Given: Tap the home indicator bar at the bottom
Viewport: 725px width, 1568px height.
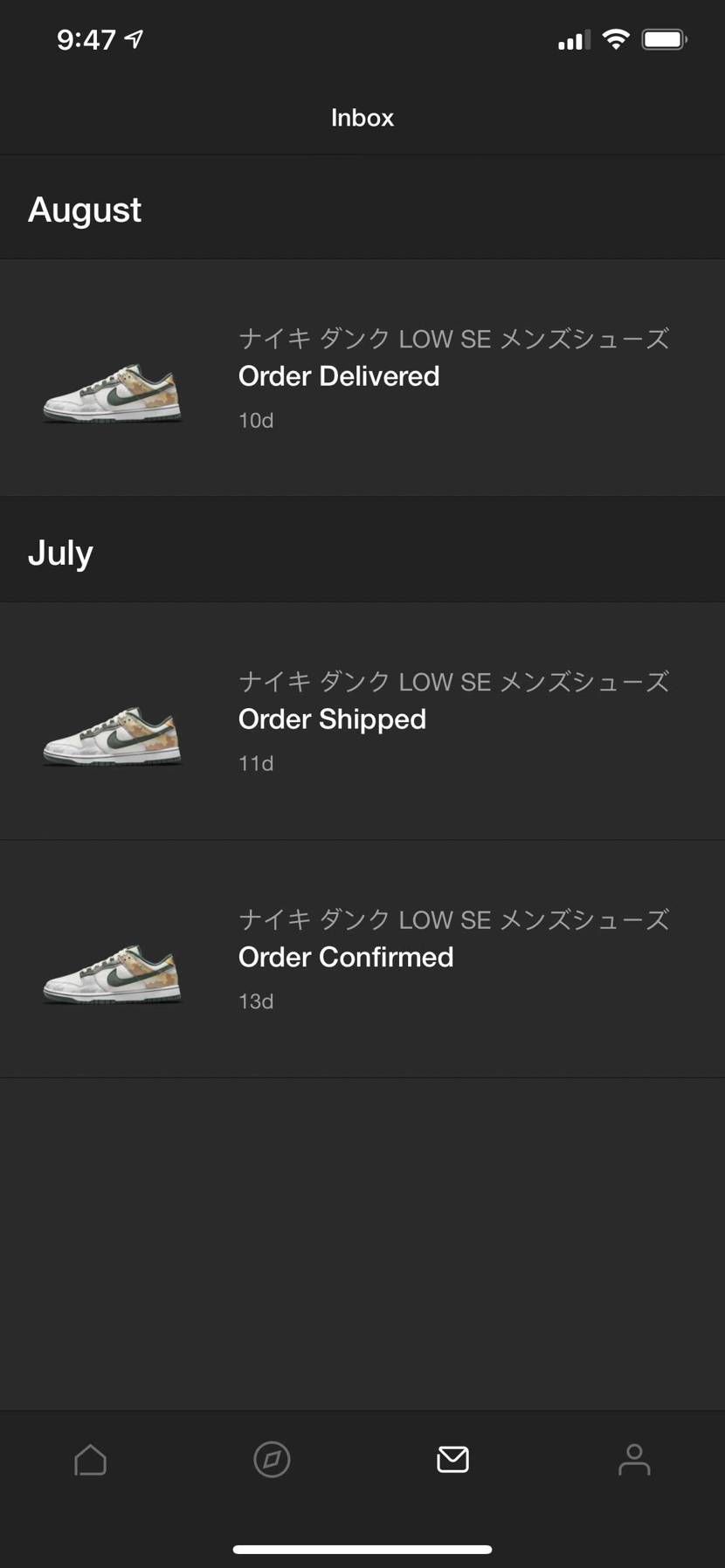Looking at the screenshot, I should [362, 1544].
